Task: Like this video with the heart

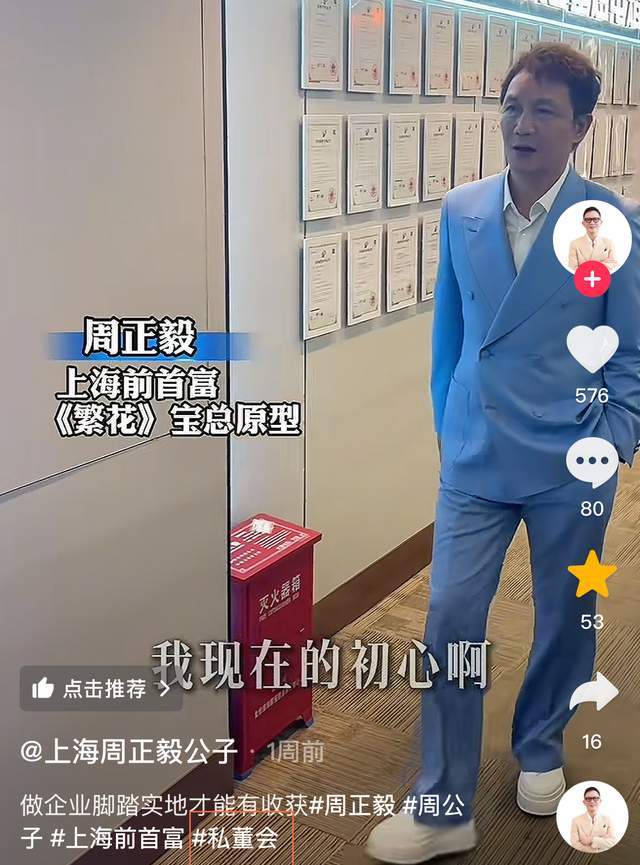Action: pyautogui.click(x=592, y=349)
